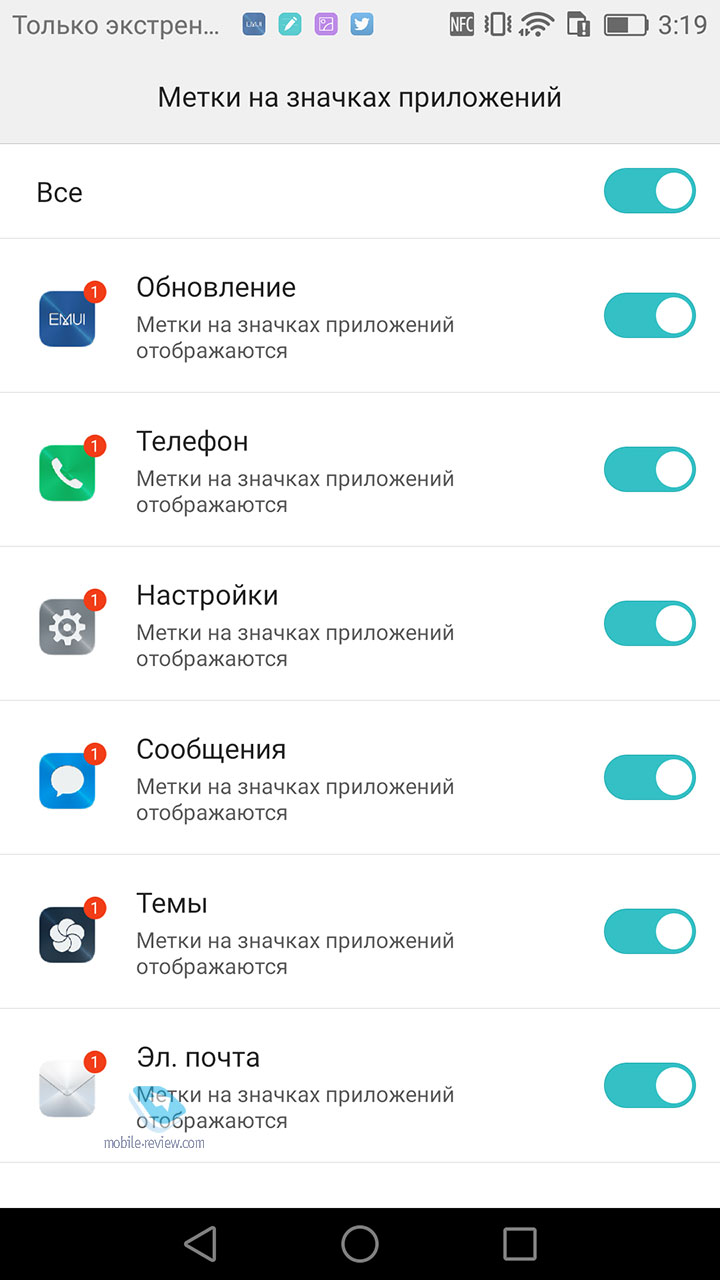Toggle the Все switch off
This screenshot has height=1280, width=720.
(650, 191)
